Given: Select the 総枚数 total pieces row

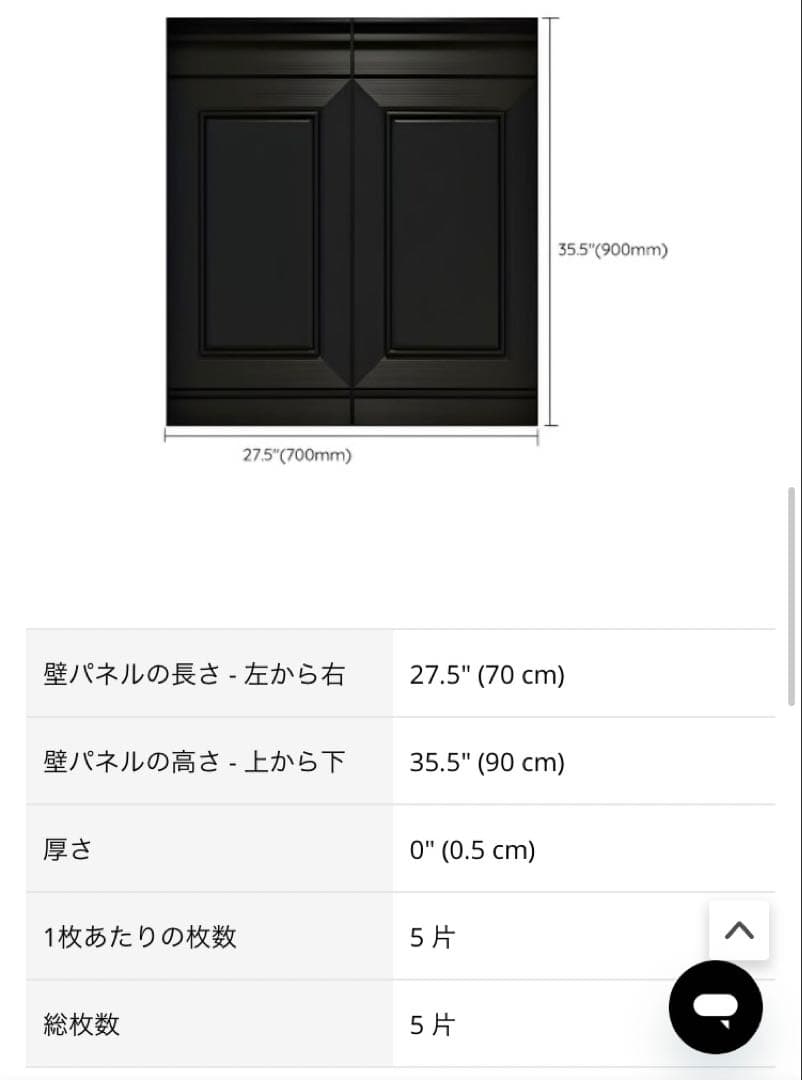Looking at the screenshot, I should pyautogui.click(x=80, y=1024).
